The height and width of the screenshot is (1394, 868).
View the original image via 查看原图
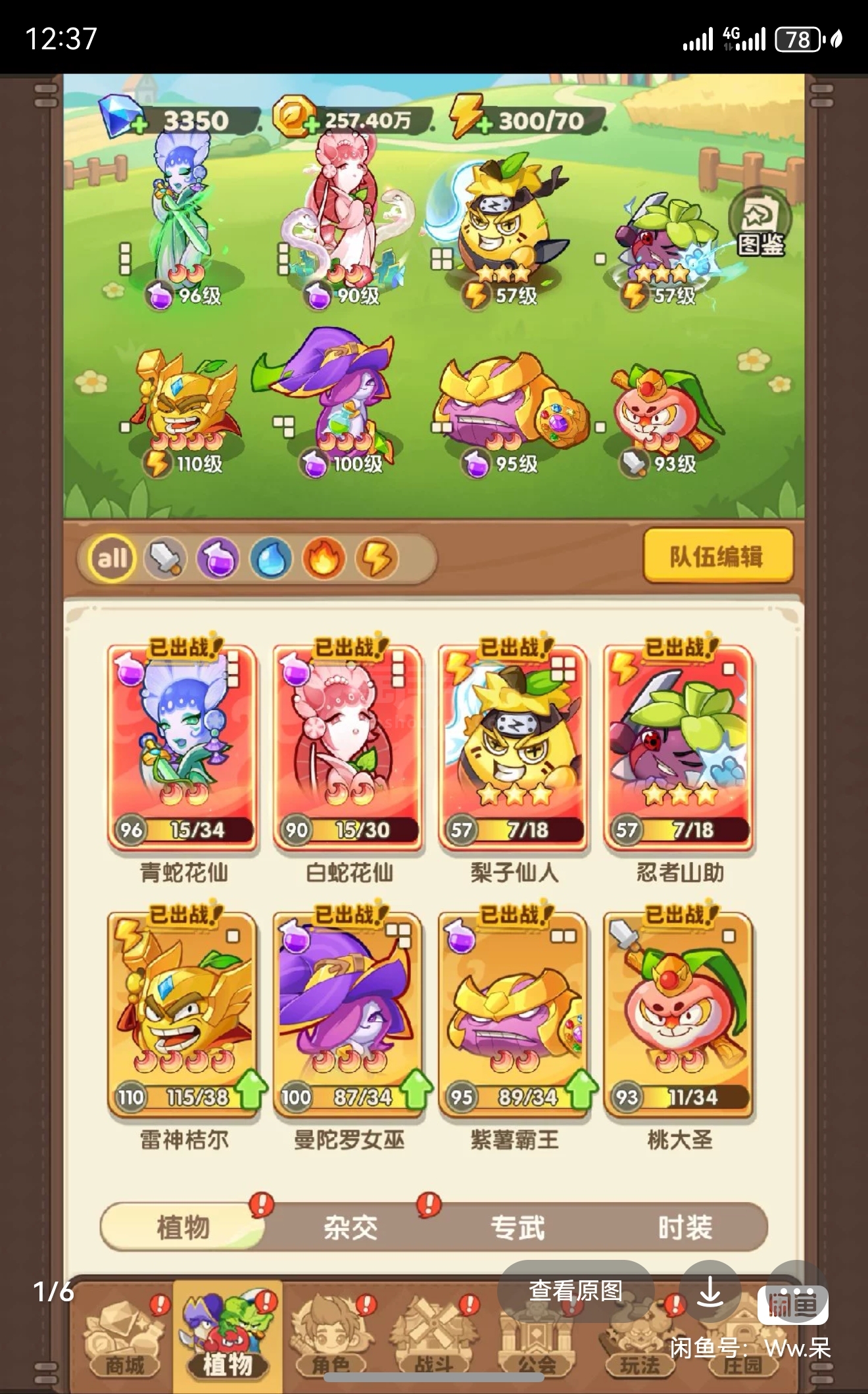click(575, 1291)
